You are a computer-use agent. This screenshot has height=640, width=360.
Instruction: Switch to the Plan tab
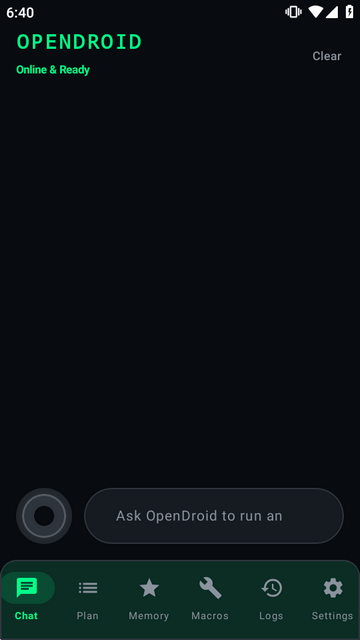click(x=88, y=599)
